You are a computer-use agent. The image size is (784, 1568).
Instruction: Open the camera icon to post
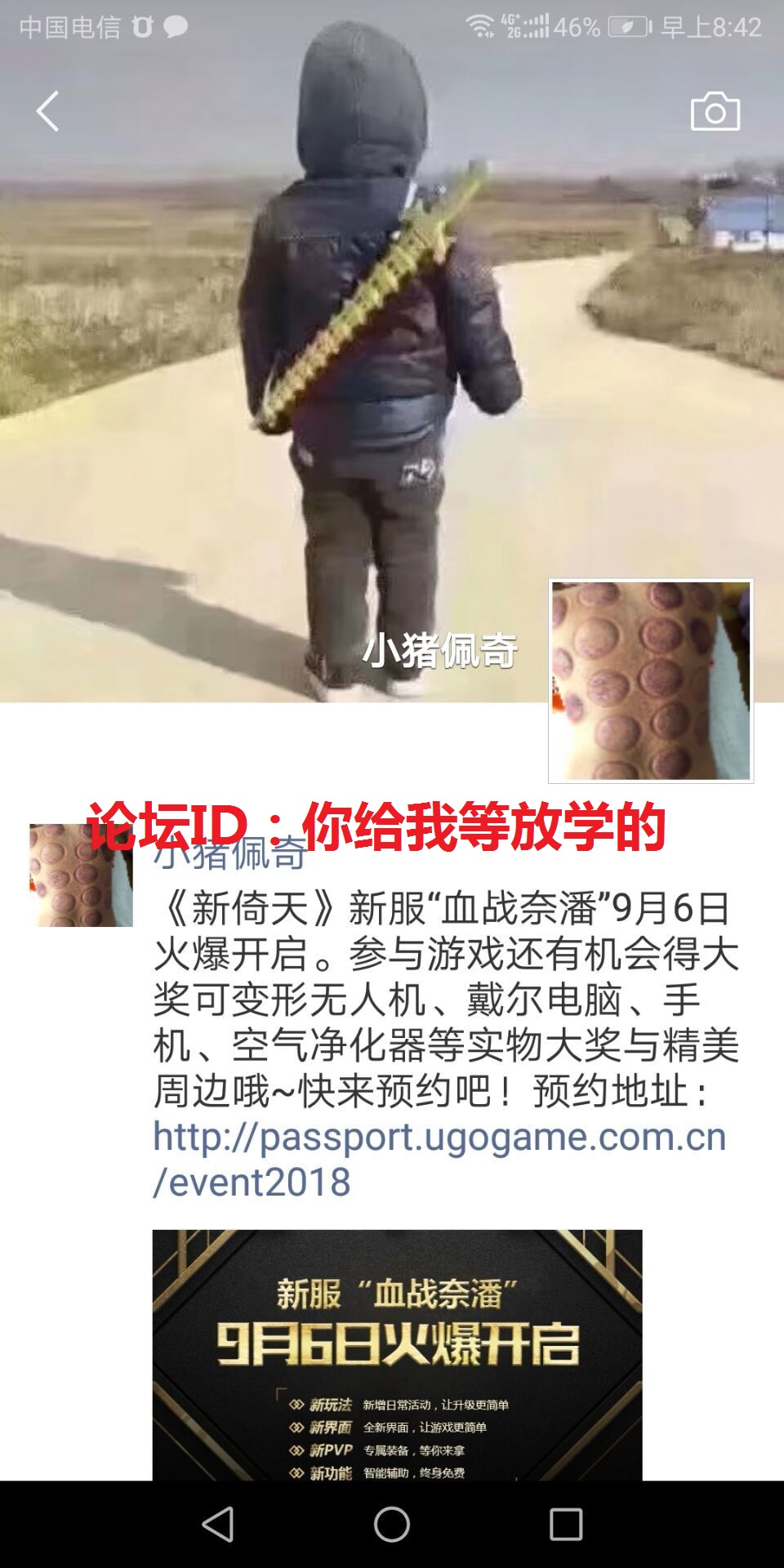715,112
